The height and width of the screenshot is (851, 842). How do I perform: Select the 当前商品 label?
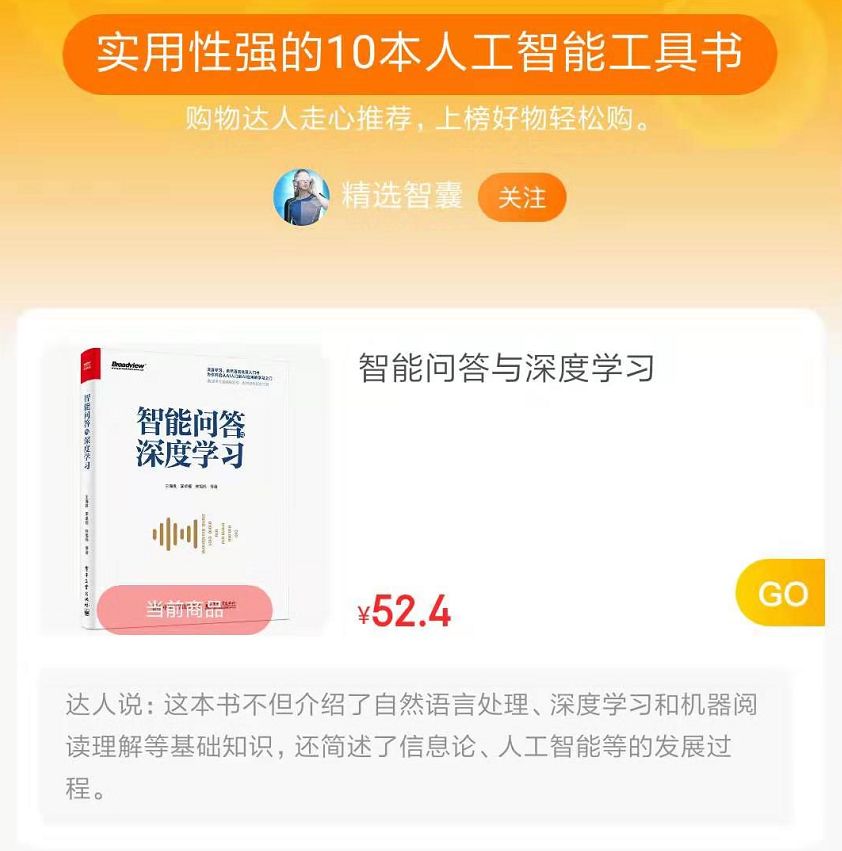(185, 609)
